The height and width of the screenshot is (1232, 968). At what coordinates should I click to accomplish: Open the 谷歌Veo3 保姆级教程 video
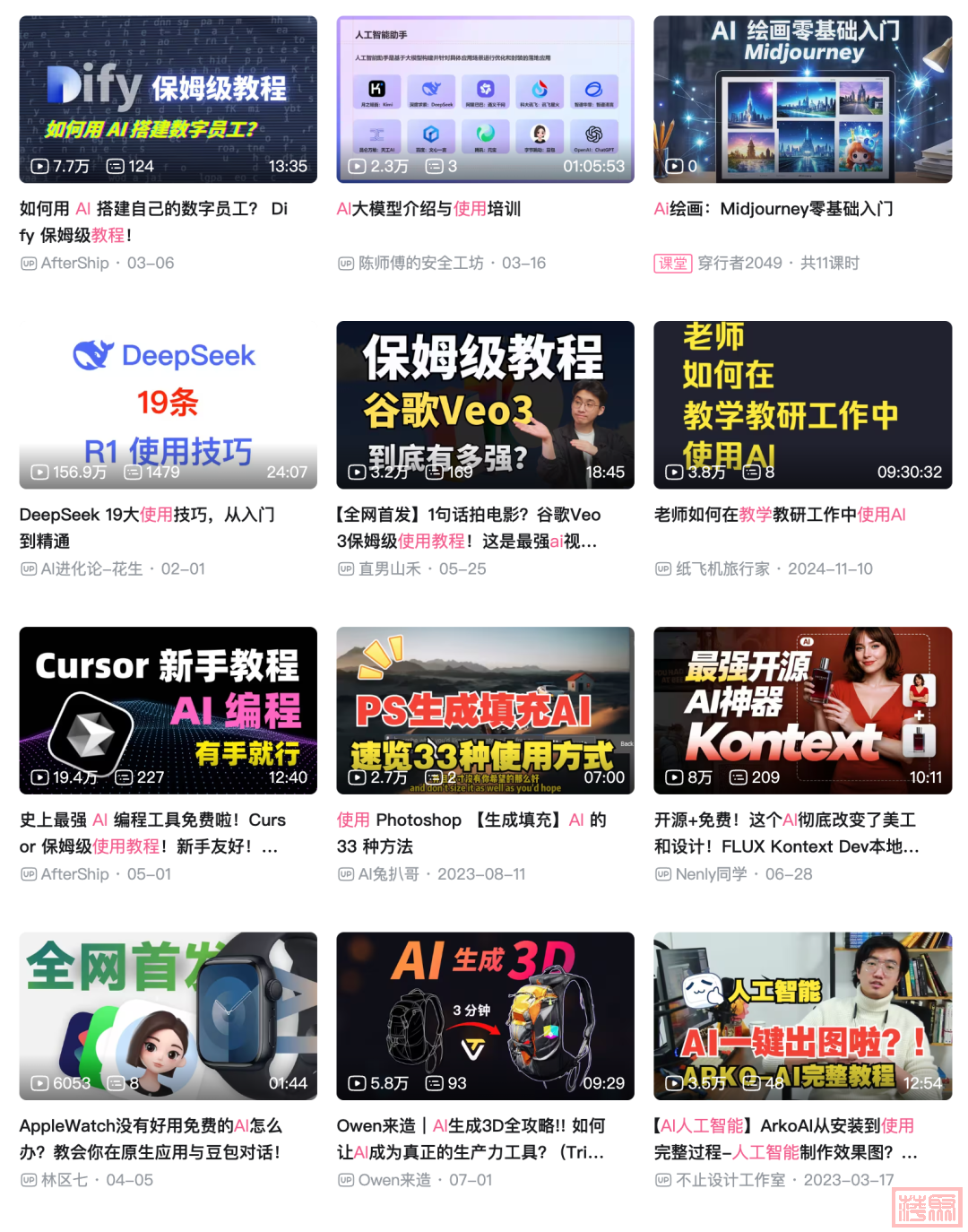(x=485, y=404)
